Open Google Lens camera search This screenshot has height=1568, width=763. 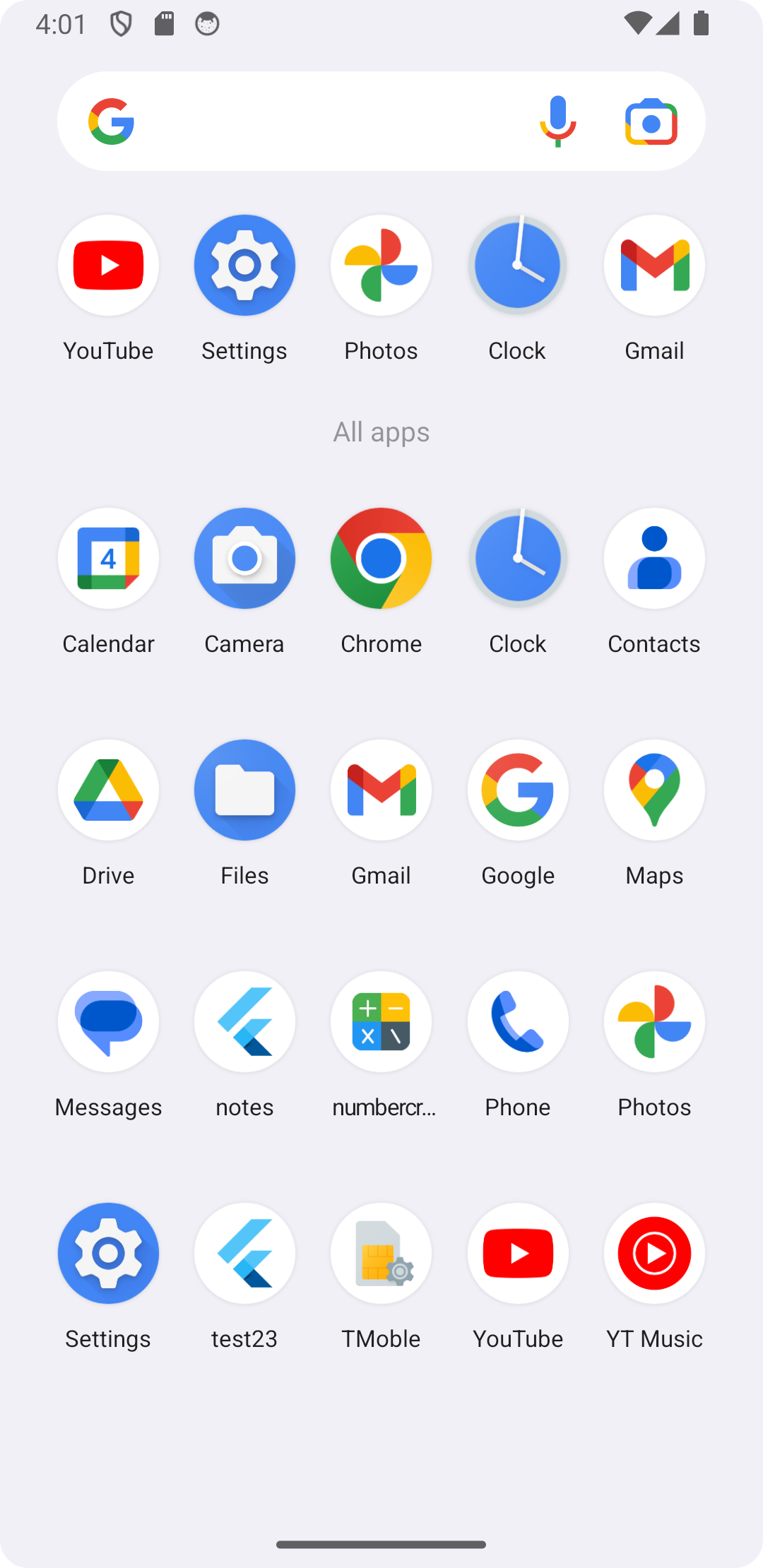click(651, 121)
